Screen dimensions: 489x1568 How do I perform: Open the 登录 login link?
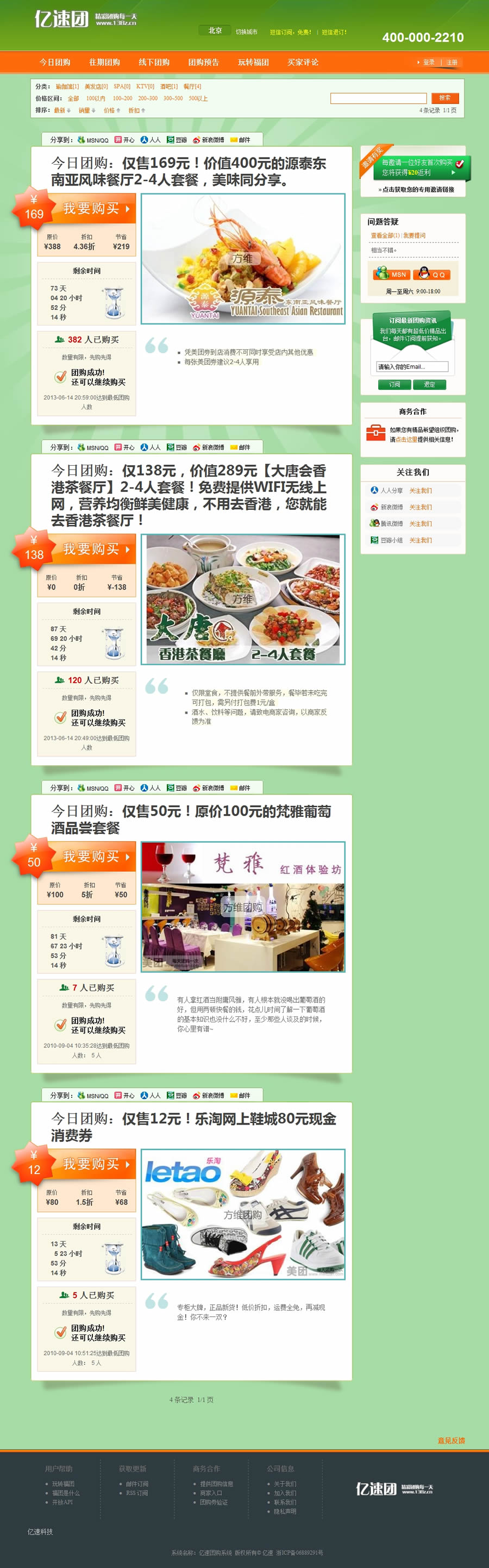[429, 62]
